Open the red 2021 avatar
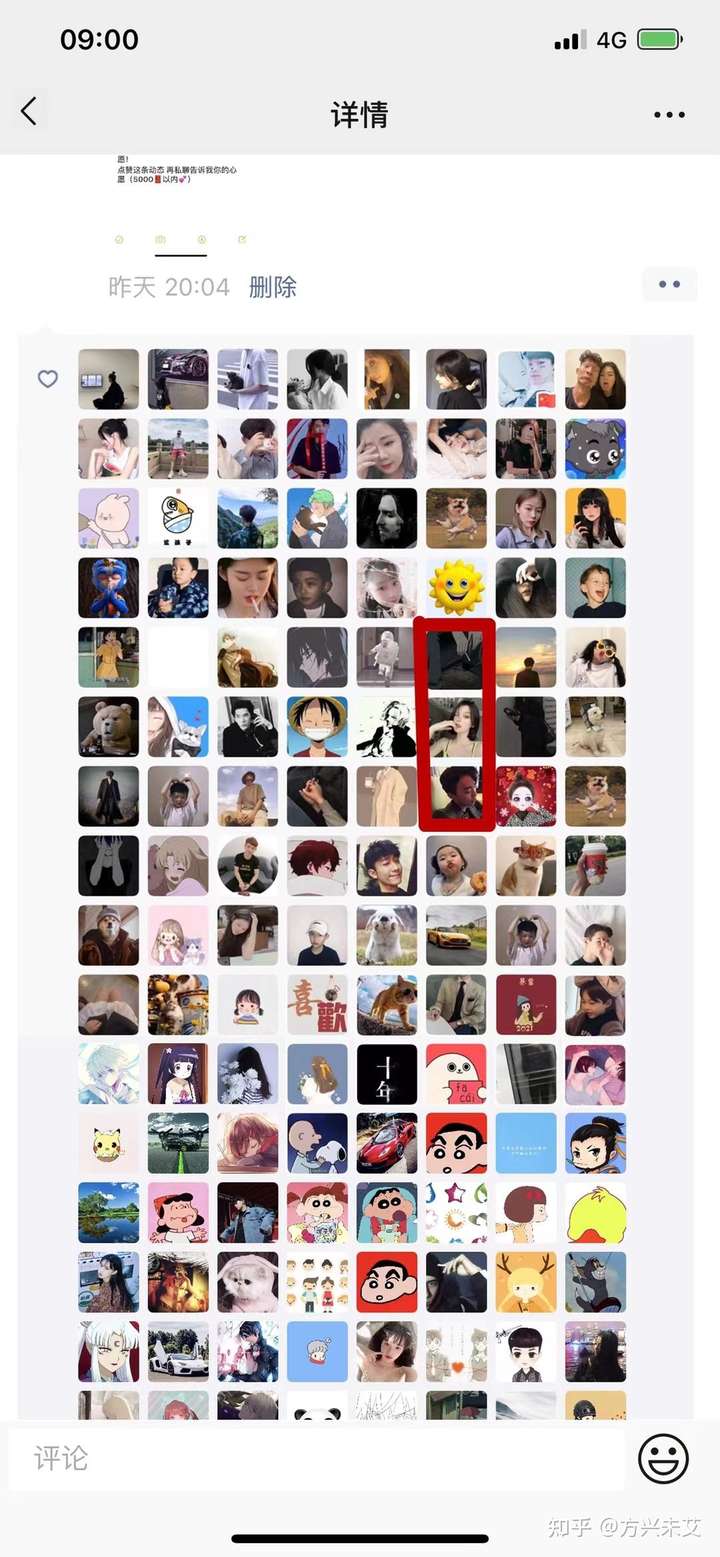Viewport: 720px width, 1557px height. click(x=526, y=1005)
